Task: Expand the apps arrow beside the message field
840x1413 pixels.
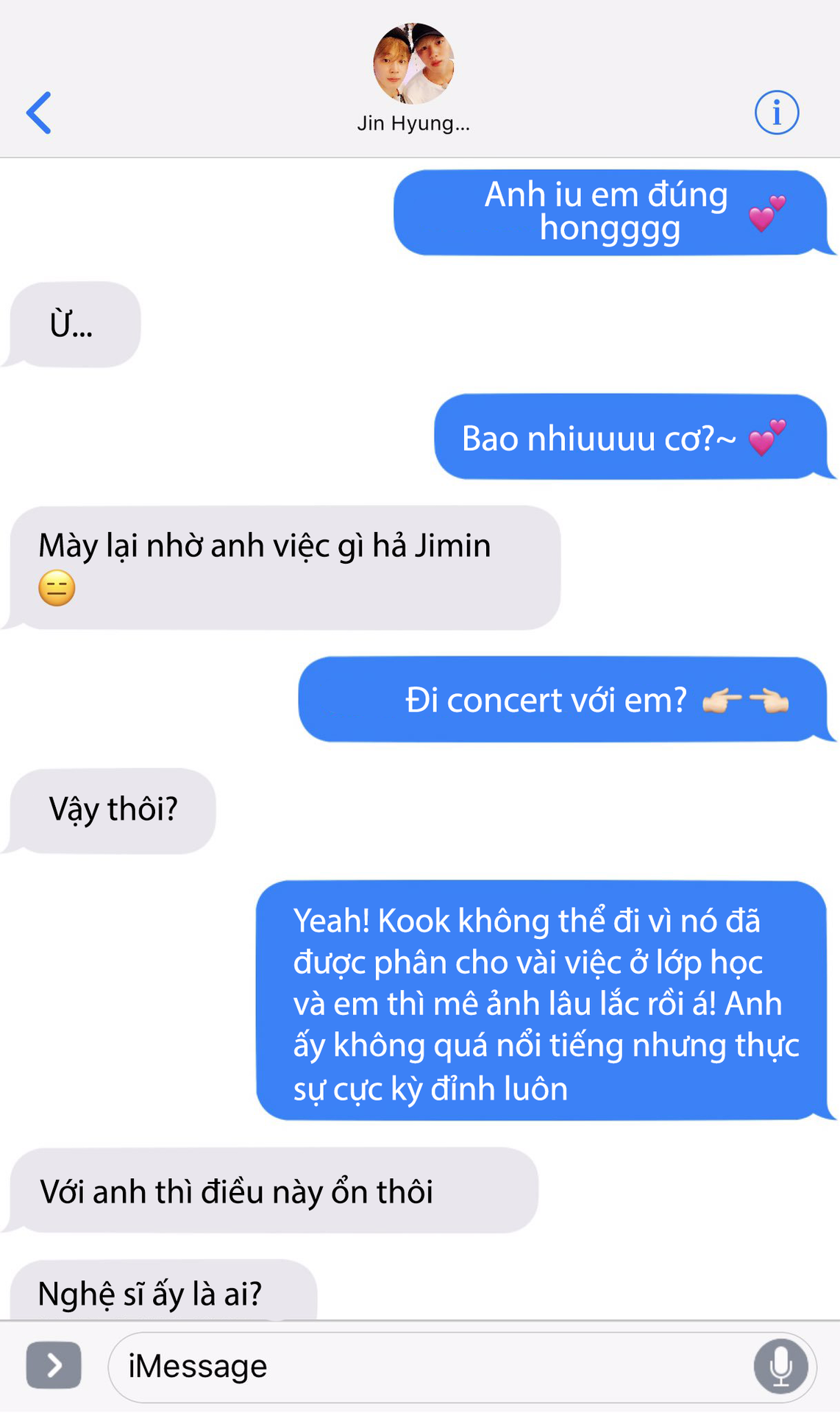Action: pyautogui.click(x=54, y=1366)
